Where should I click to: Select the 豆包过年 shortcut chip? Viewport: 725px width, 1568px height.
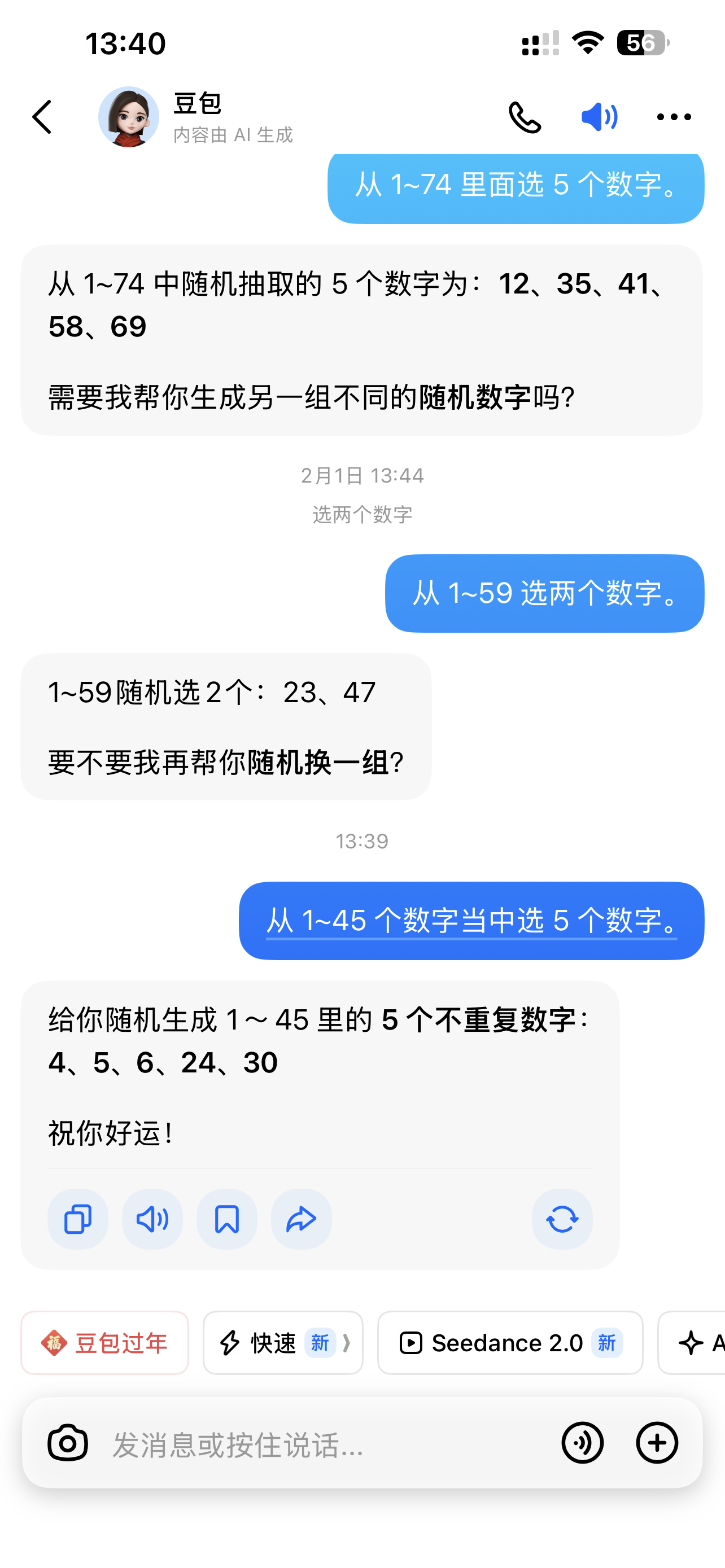[104, 1343]
